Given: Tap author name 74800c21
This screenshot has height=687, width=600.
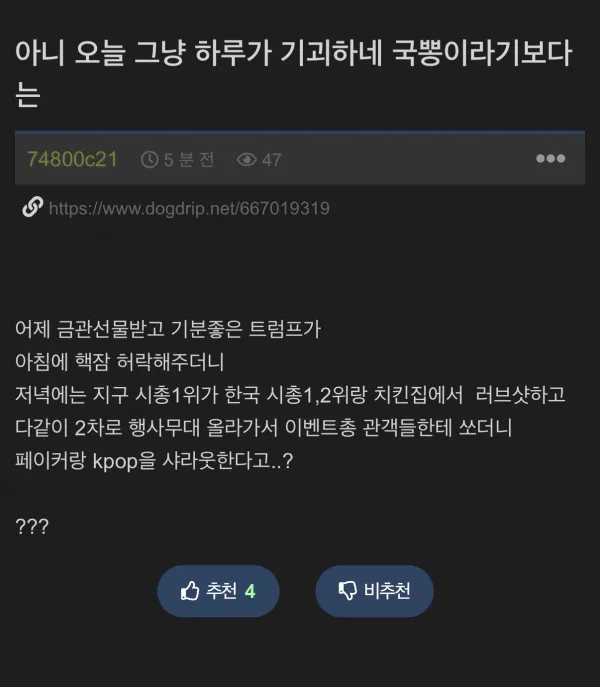Looking at the screenshot, I should coord(72,159).
